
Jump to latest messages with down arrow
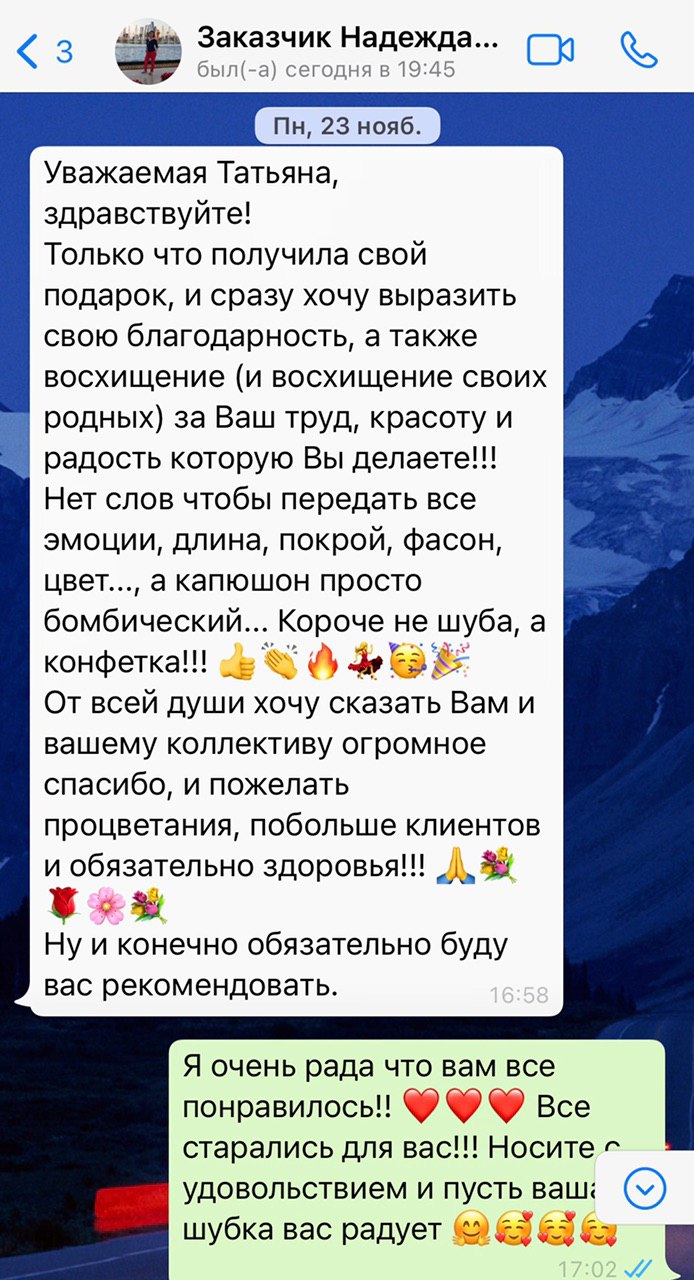pos(644,1189)
